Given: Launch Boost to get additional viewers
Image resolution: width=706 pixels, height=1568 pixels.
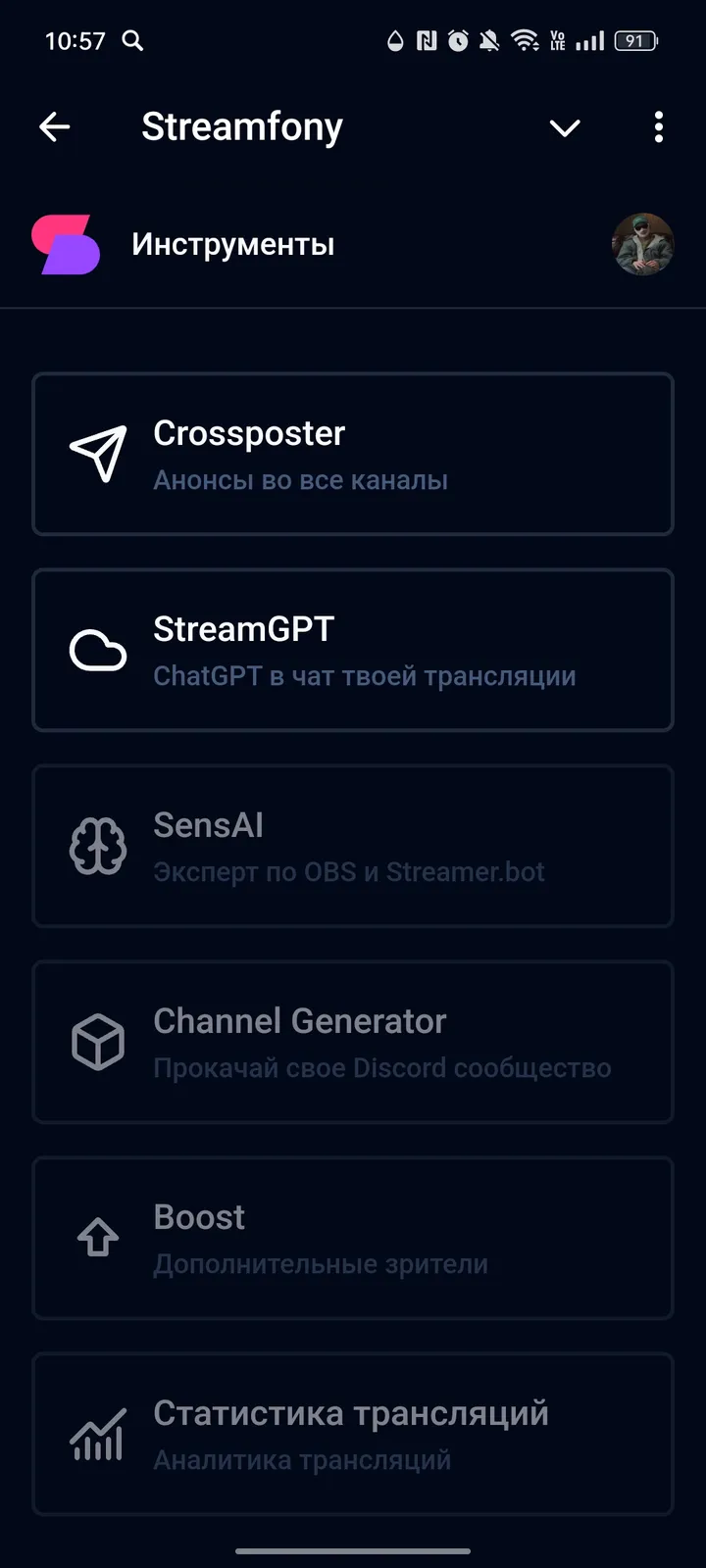Looking at the screenshot, I should [353, 1238].
